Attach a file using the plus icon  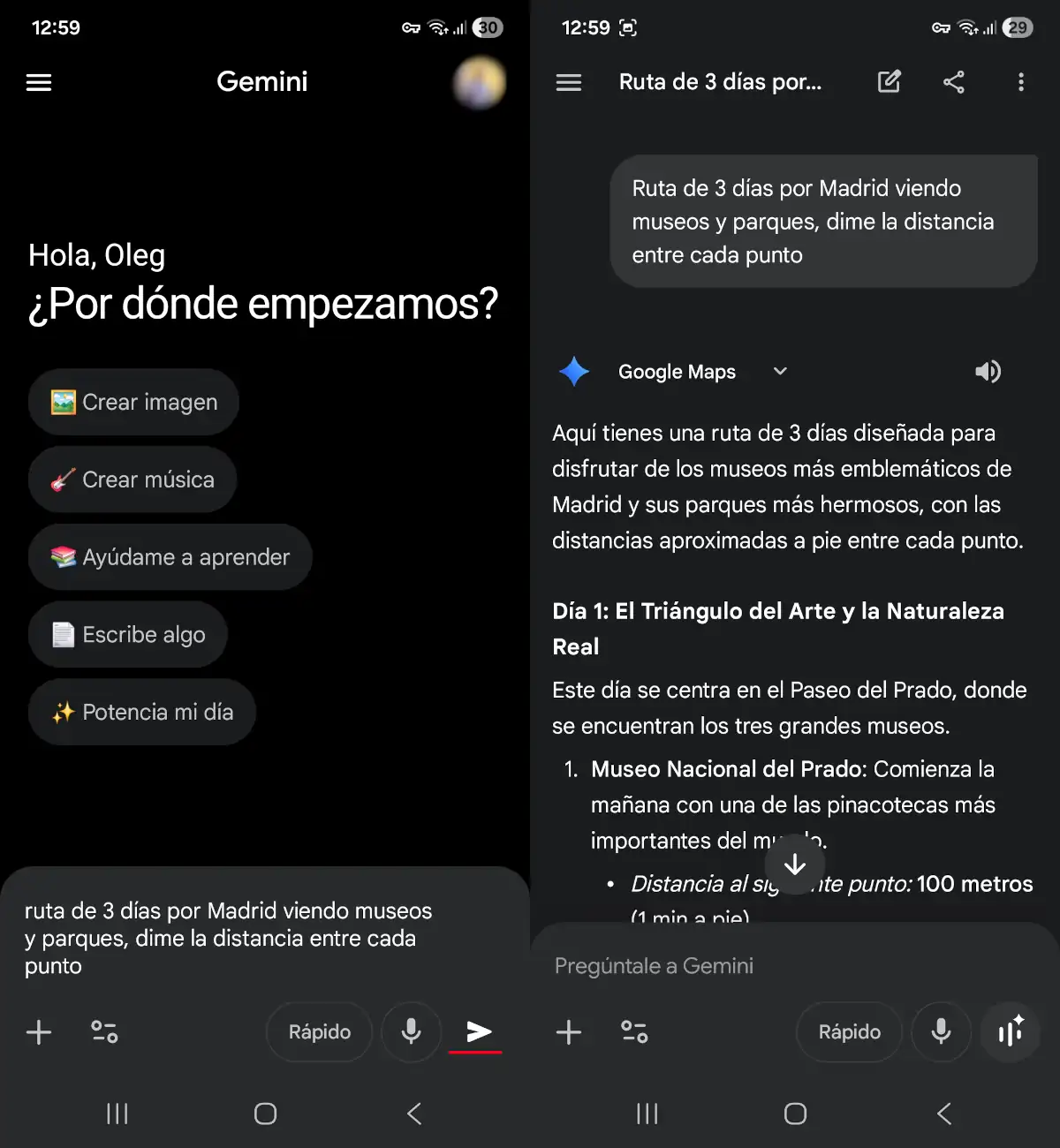coord(39,1031)
